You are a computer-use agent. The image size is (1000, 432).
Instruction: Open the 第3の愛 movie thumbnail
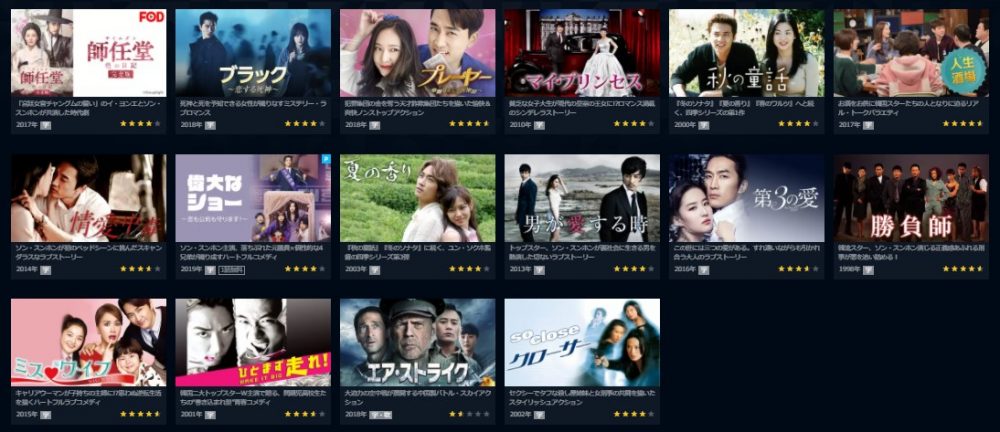pyautogui.click(x=746, y=198)
